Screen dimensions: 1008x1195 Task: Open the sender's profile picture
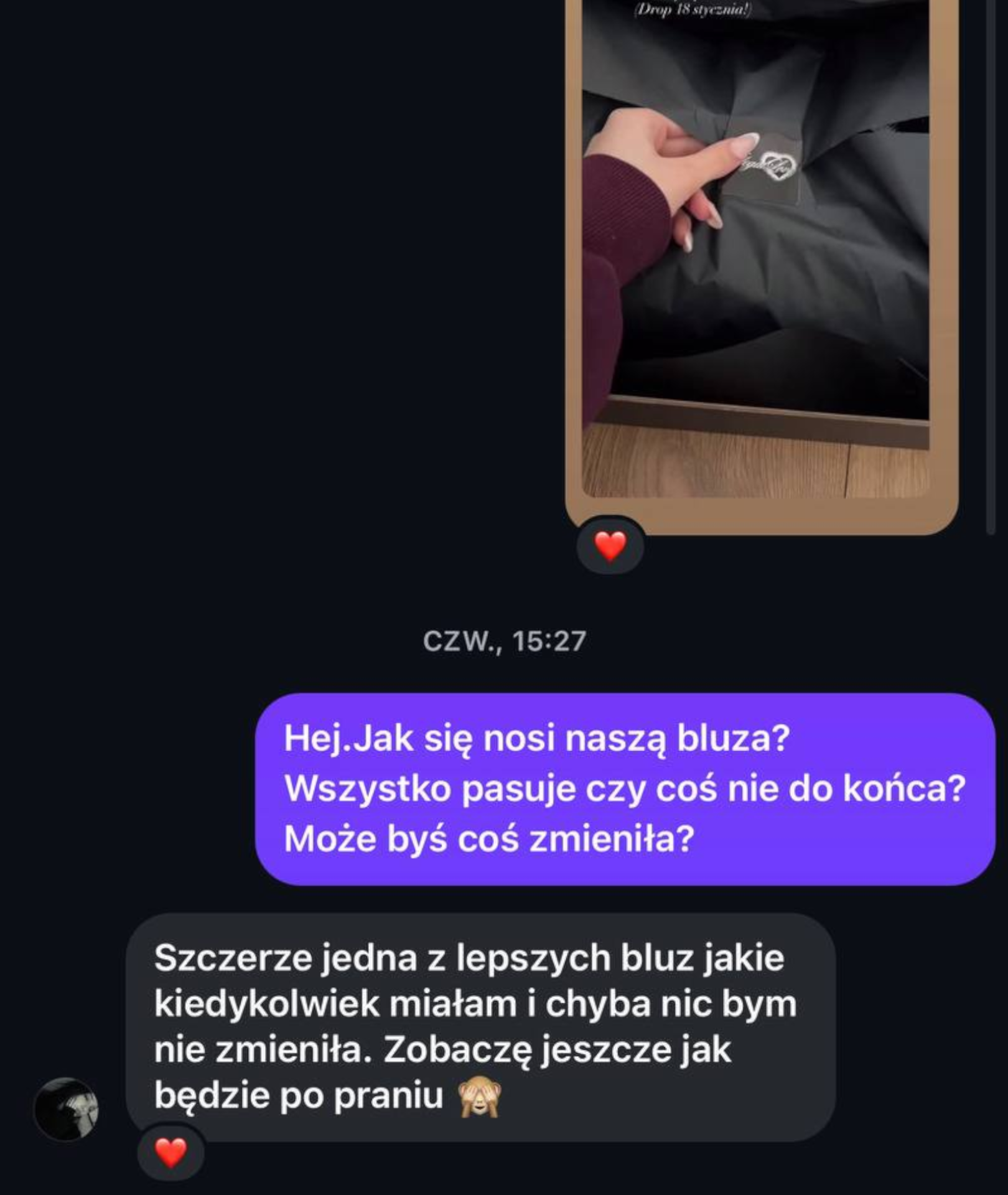[66, 1109]
